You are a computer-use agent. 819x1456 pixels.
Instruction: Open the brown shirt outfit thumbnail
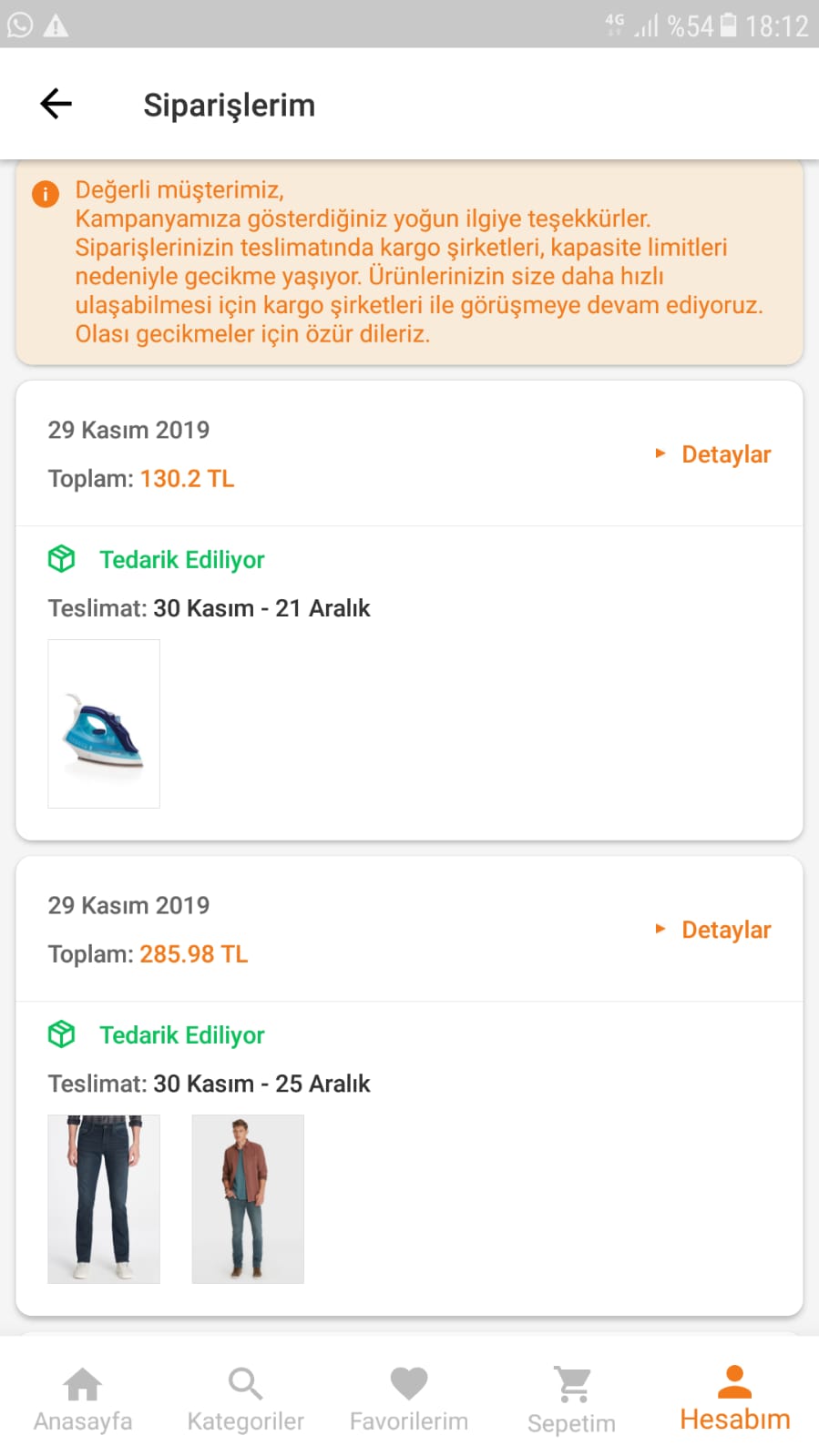pyautogui.click(x=248, y=1199)
